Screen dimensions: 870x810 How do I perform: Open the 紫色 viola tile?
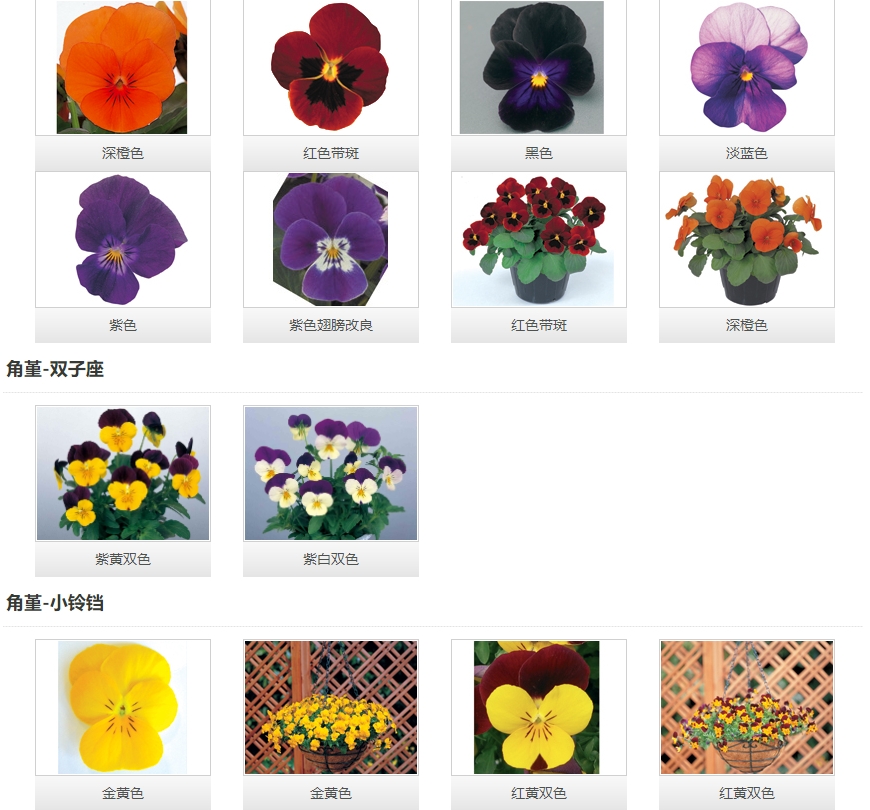123,240
